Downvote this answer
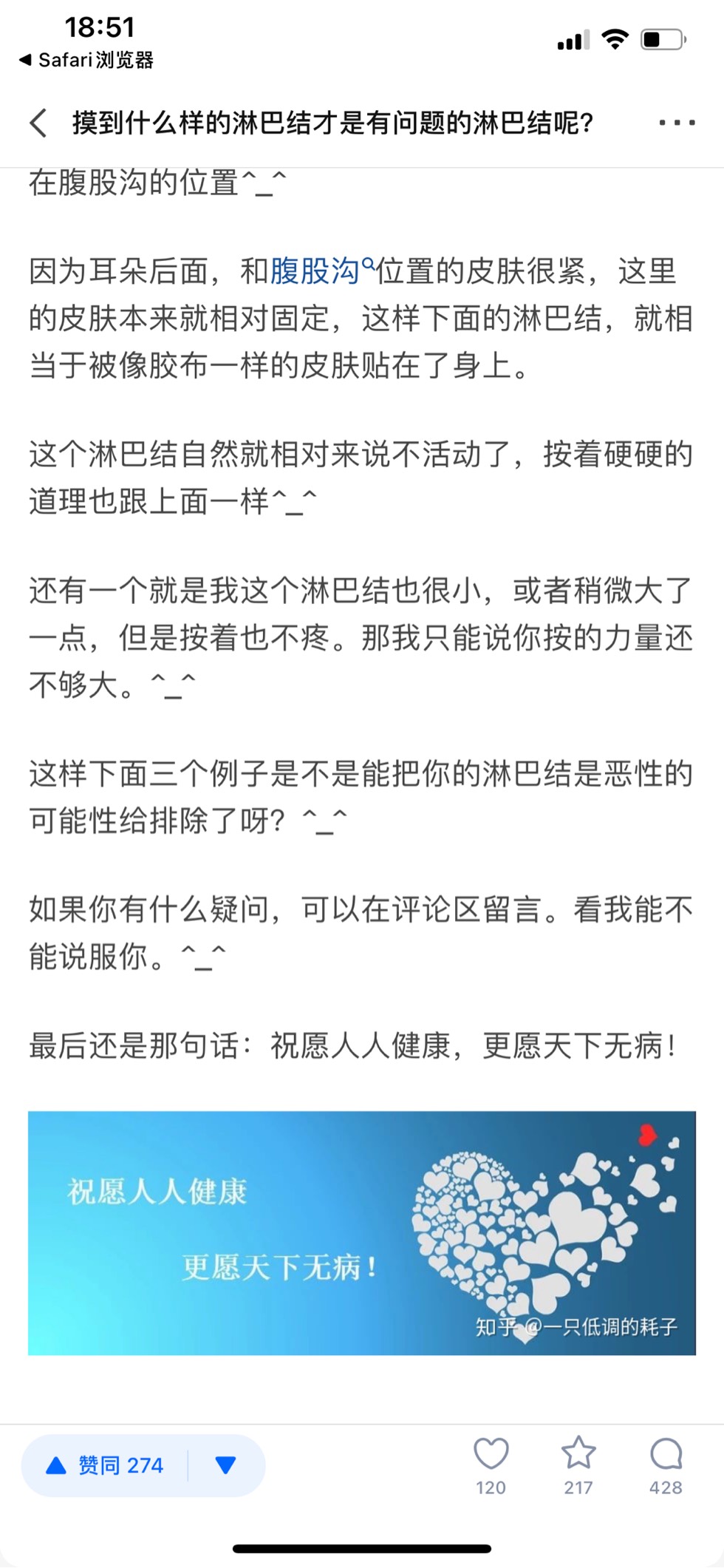724x1568 pixels. pyautogui.click(x=225, y=1465)
